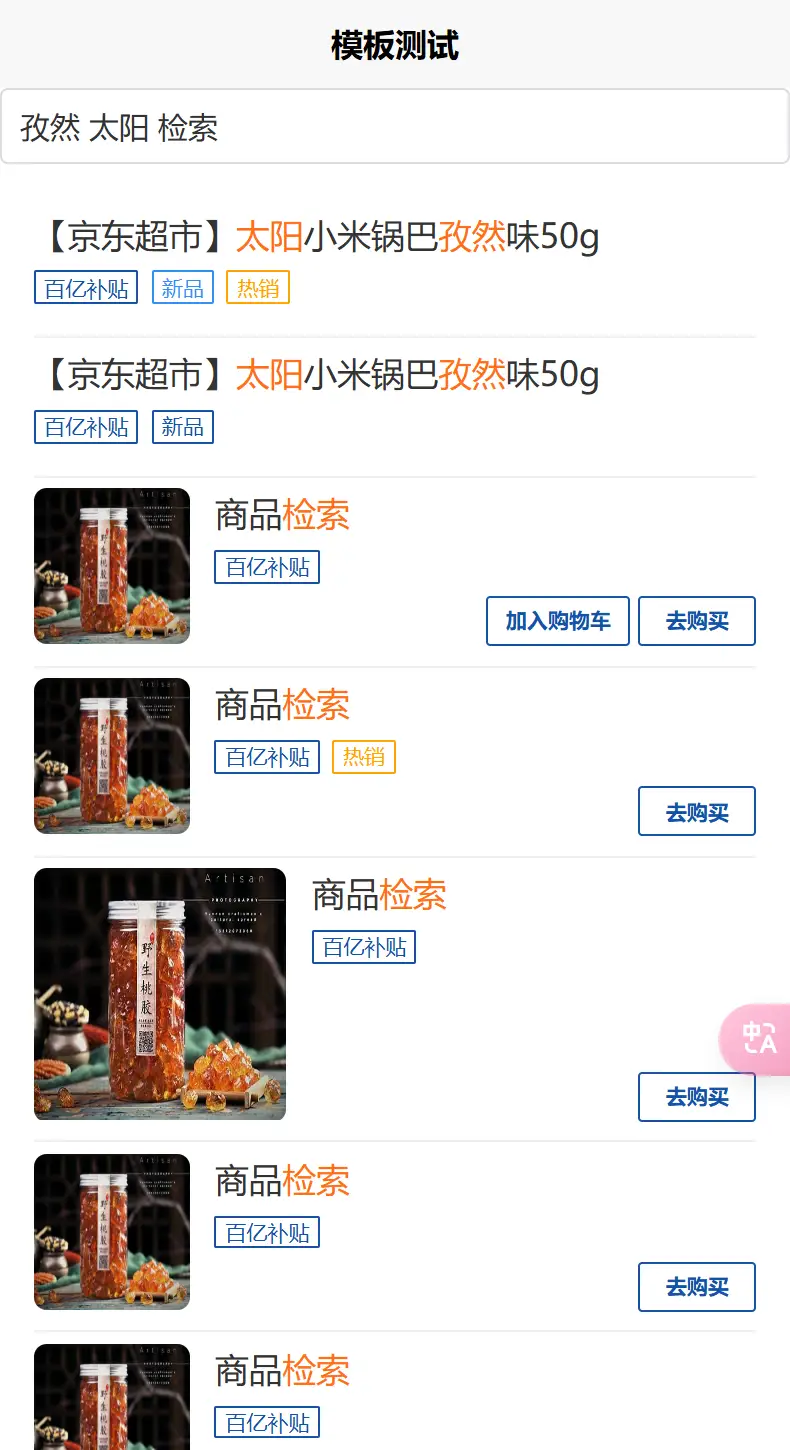This screenshot has height=1450, width=790.
Task: Tap the search box containing 孜然 太阳 检索
Action: 395,127
